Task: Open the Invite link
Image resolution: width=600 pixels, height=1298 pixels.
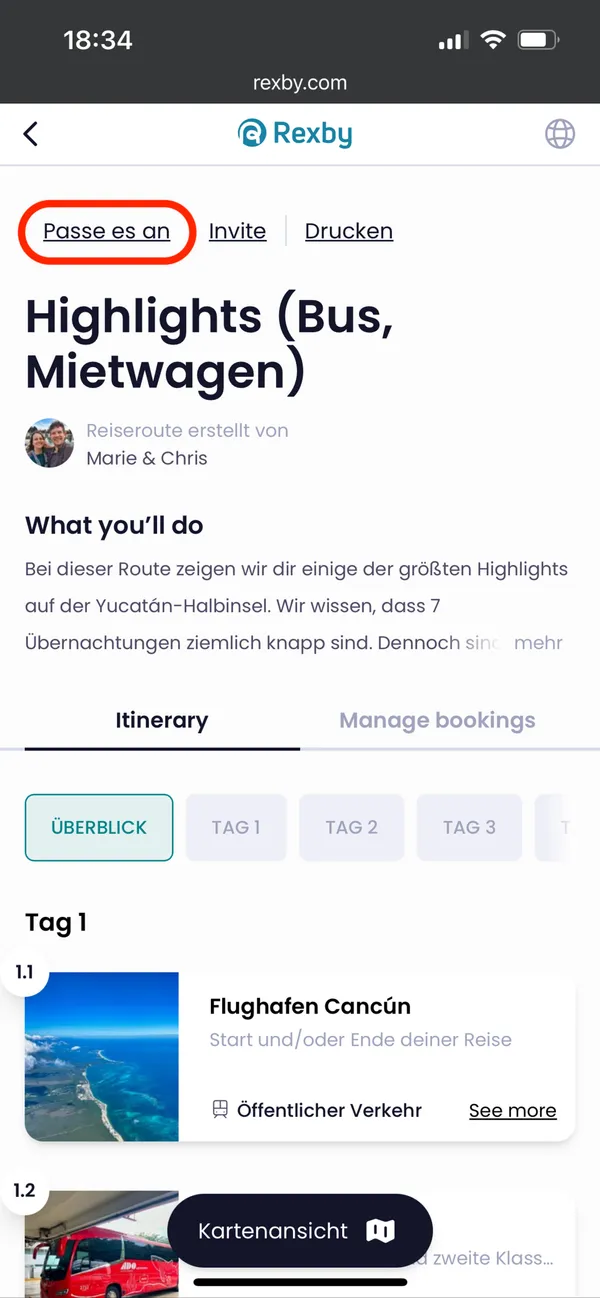Action: click(237, 231)
